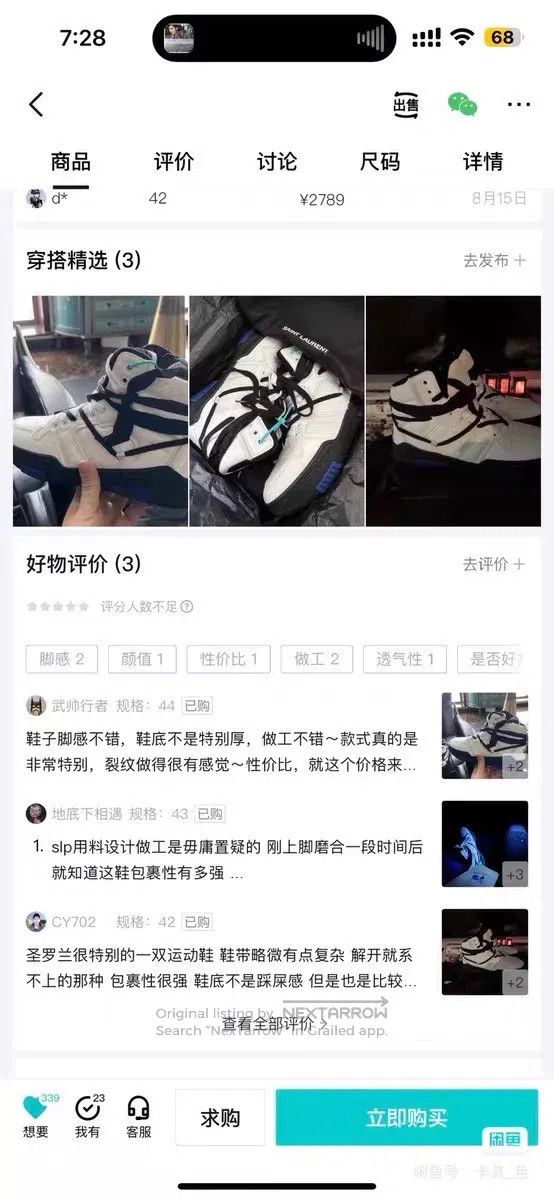The image size is (554, 1200).
Task: Open review photos from 武帅行者
Action: 485,736
